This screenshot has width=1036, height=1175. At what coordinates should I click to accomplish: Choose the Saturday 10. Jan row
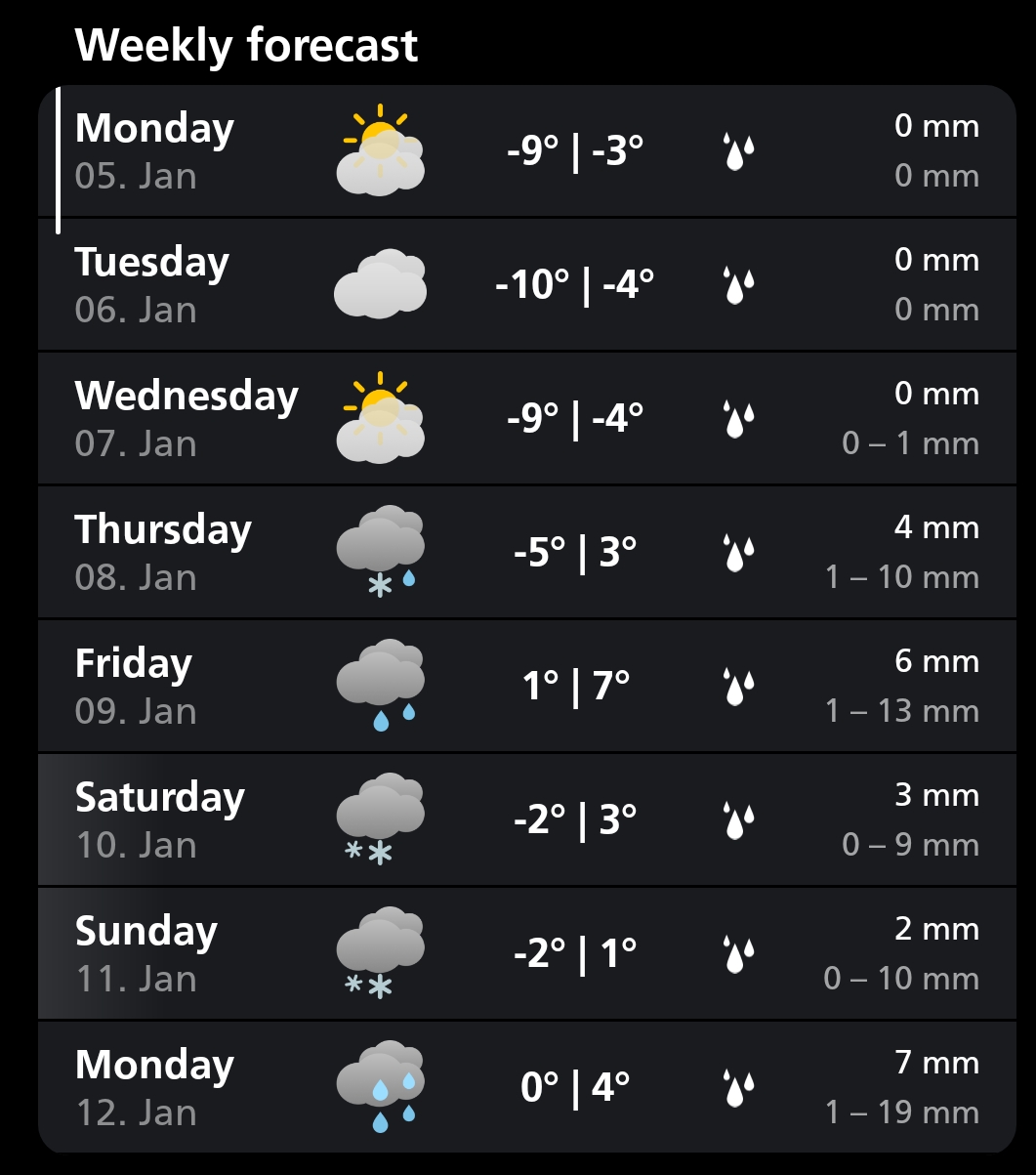(527, 820)
